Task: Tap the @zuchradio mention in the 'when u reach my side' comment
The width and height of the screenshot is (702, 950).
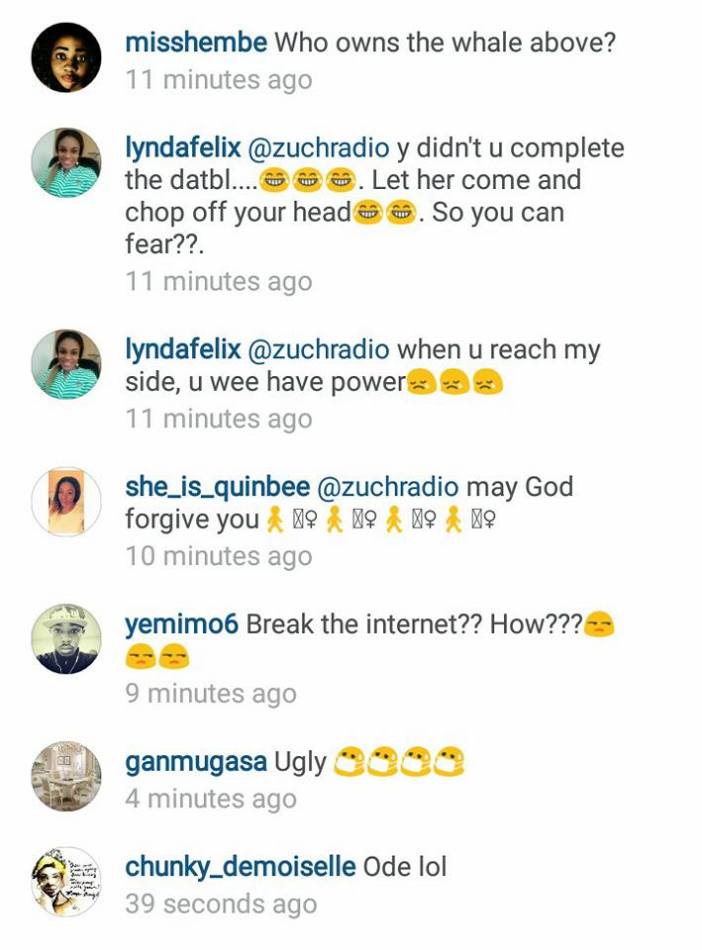Action: click(320, 351)
